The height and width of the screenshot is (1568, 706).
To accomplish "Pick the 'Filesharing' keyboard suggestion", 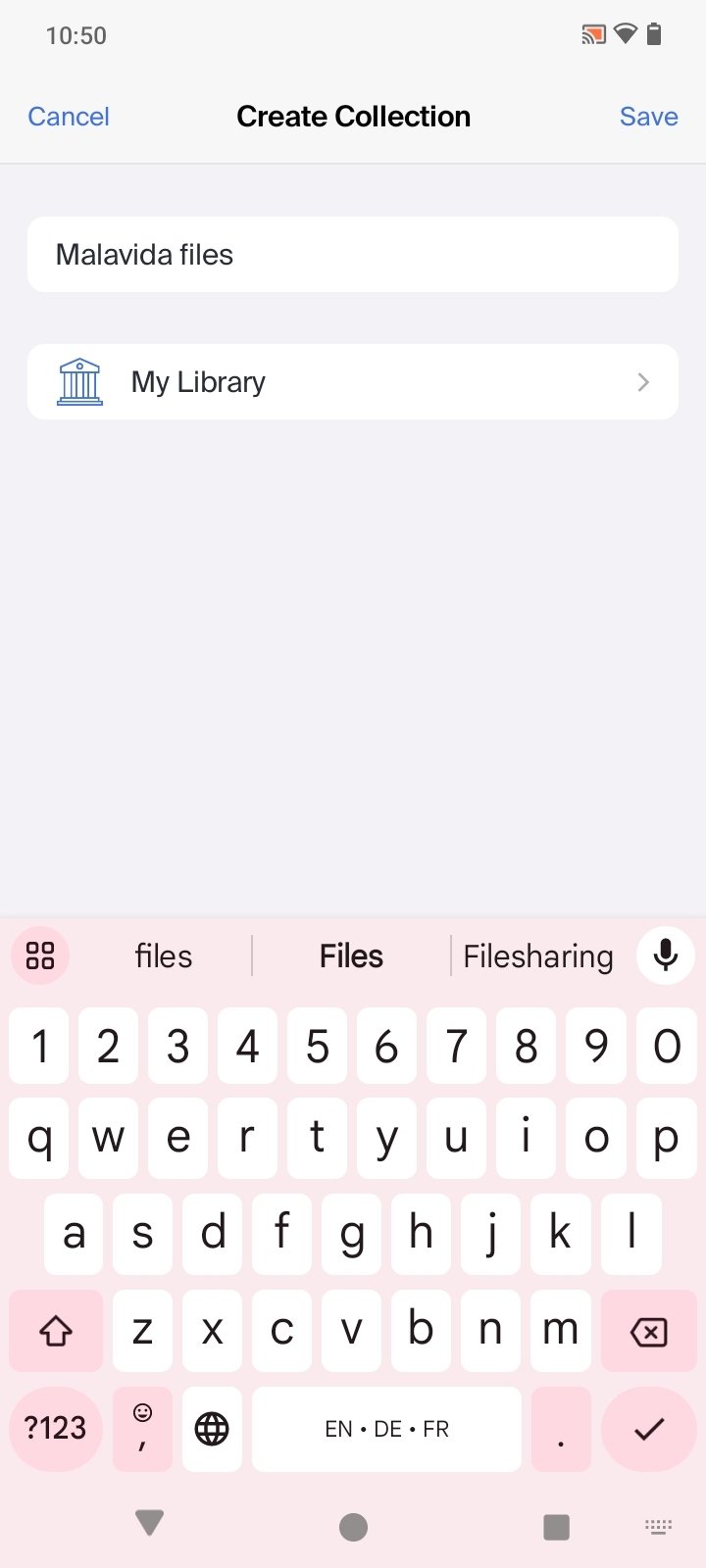I will [x=537, y=956].
